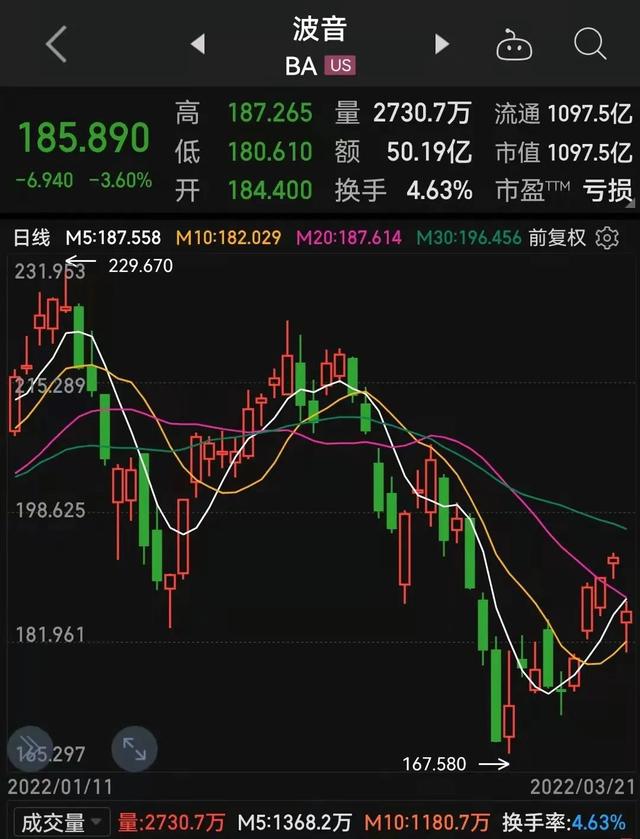
Task: Open the robot assistant icon
Action: coord(514,45)
